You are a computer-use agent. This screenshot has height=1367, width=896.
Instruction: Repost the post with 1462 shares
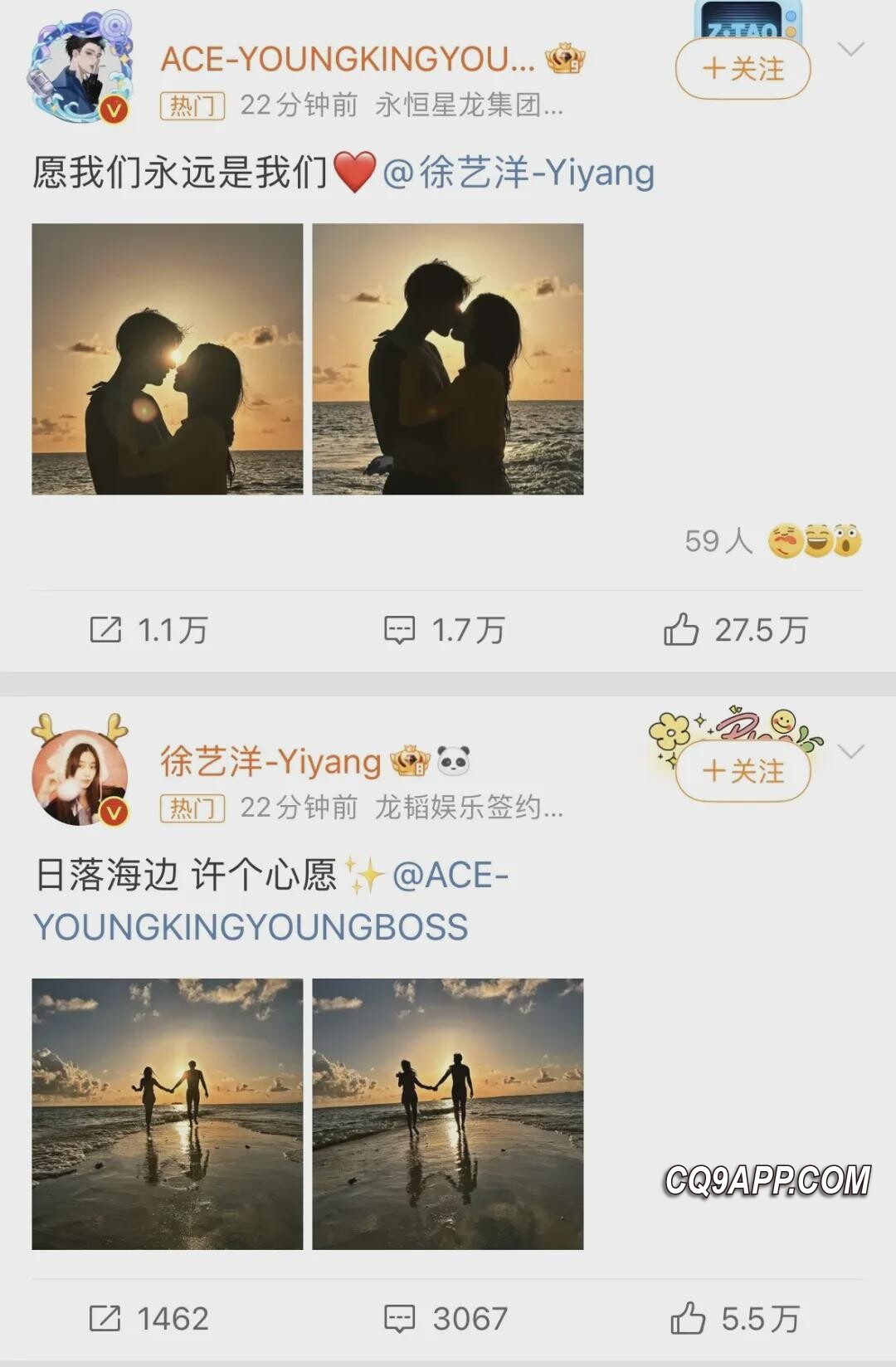coord(148,1318)
